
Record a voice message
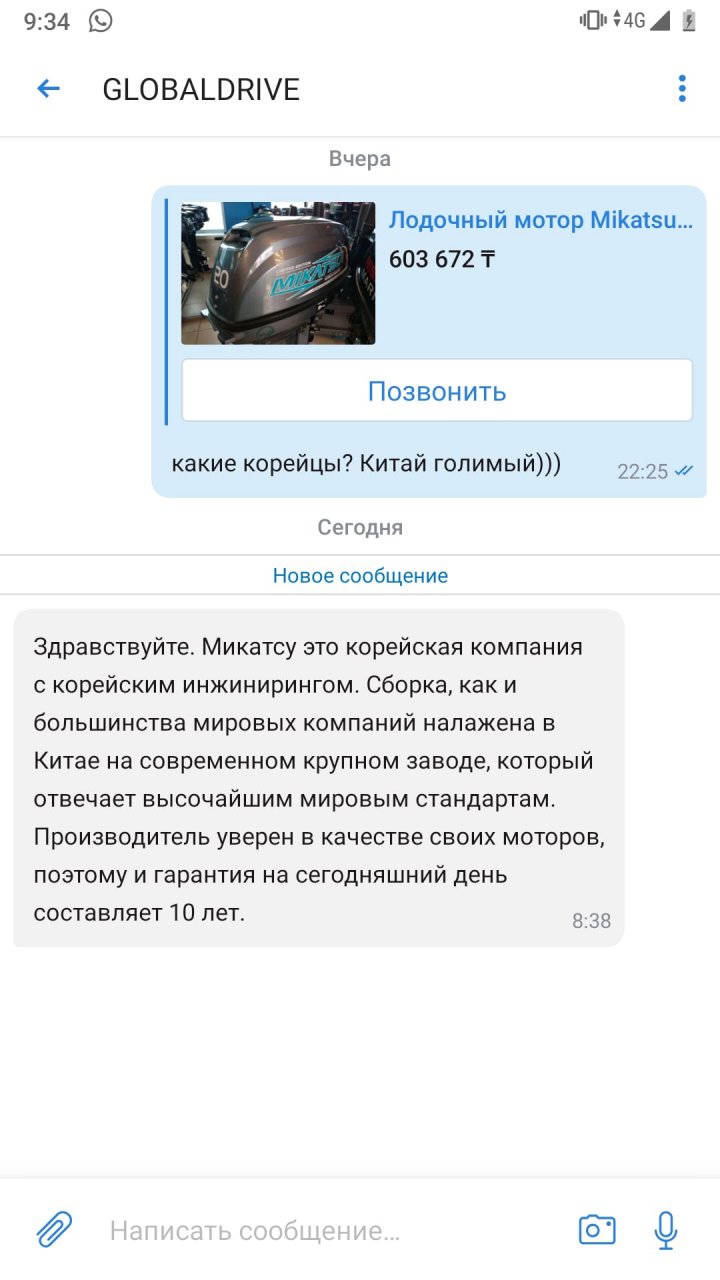pyautogui.click(x=666, y=1229)
